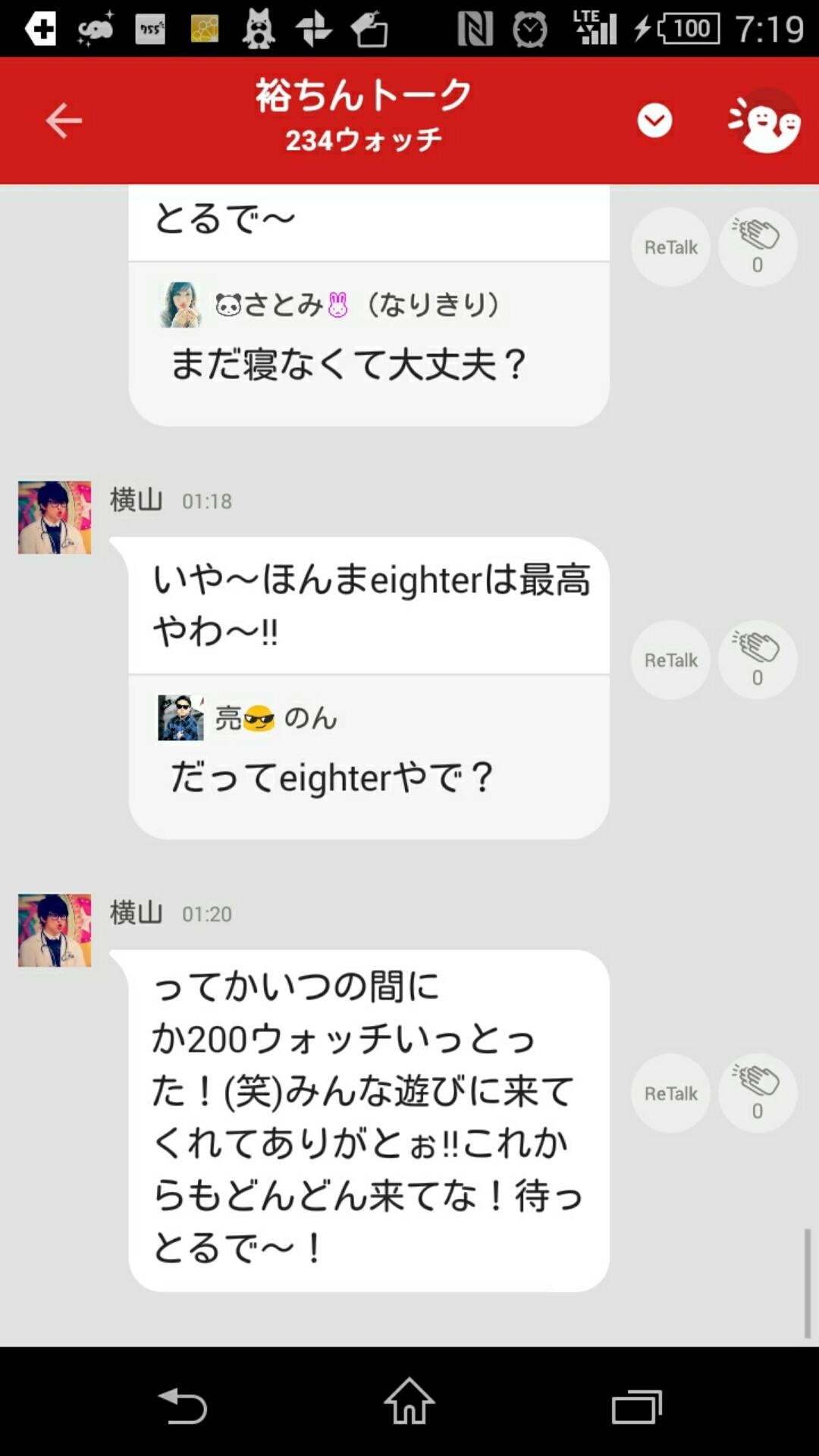Tap the 234ウォッチ counter label
The width and height of the screenshot is (819, 1456).
tap(364, 139)
